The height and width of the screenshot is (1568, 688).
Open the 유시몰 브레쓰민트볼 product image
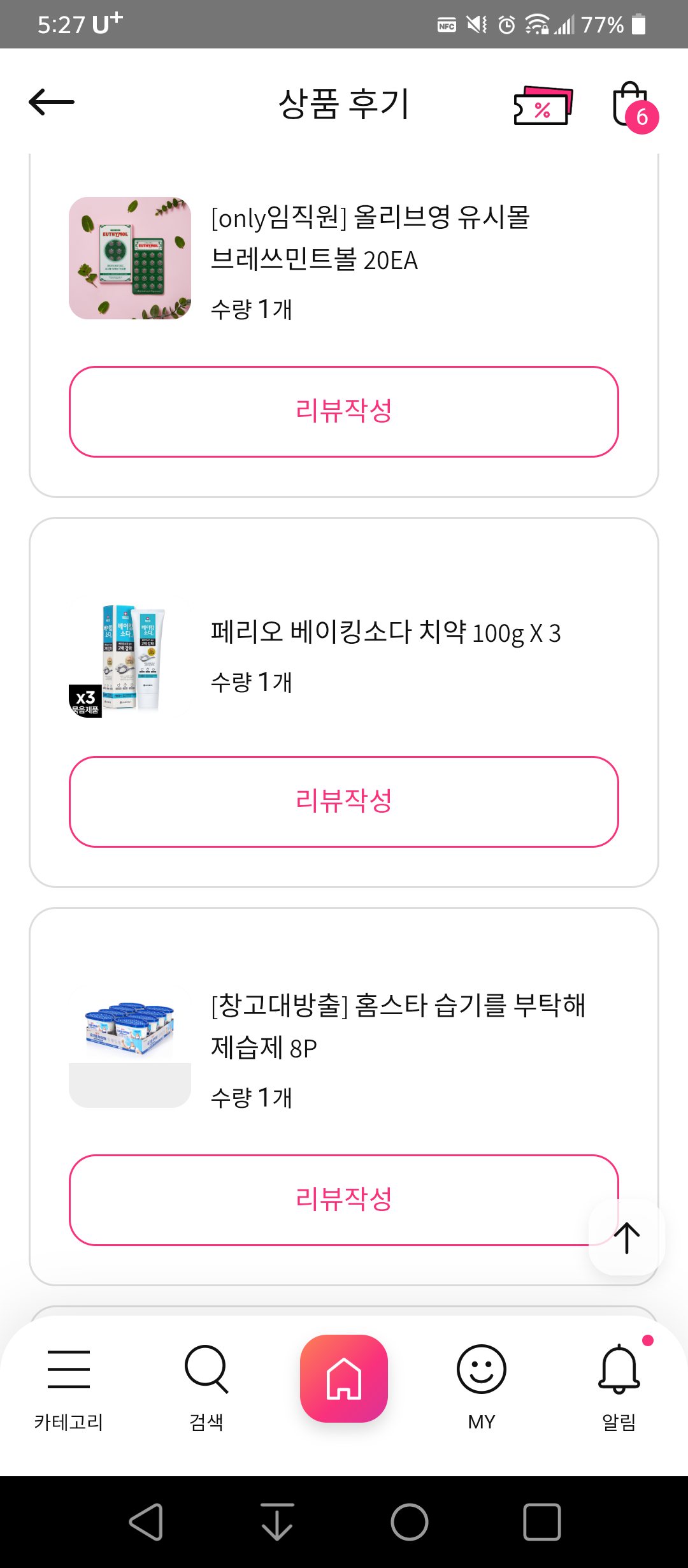pyautogui.click(x=130, y=258)
